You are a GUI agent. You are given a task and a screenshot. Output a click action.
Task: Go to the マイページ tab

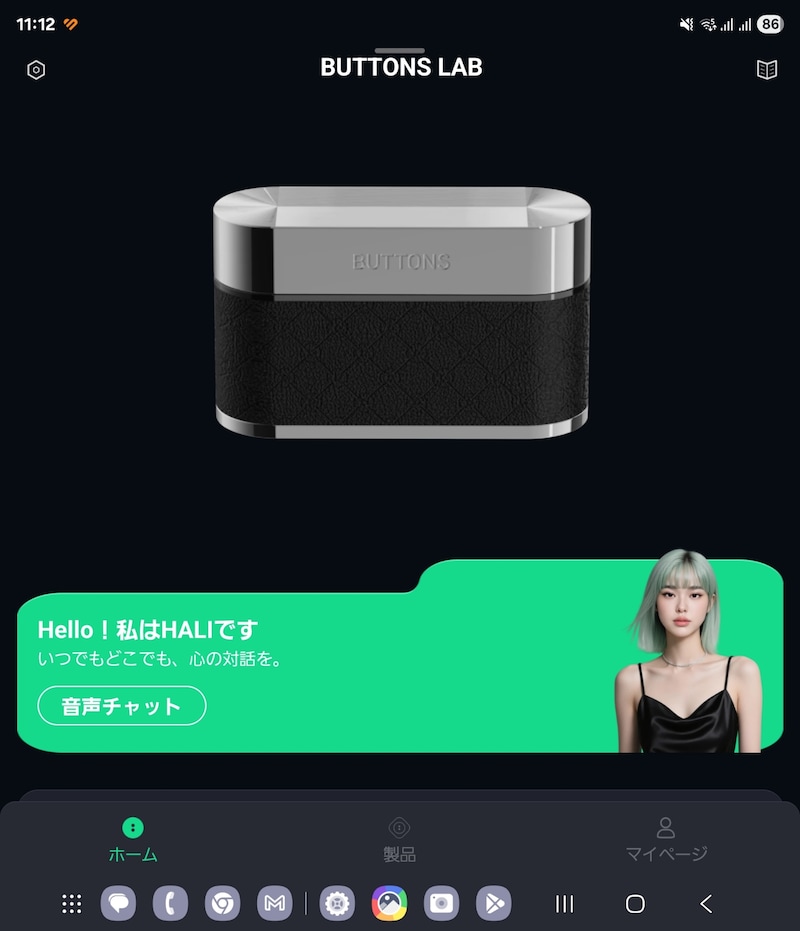[x=666, y=840]
